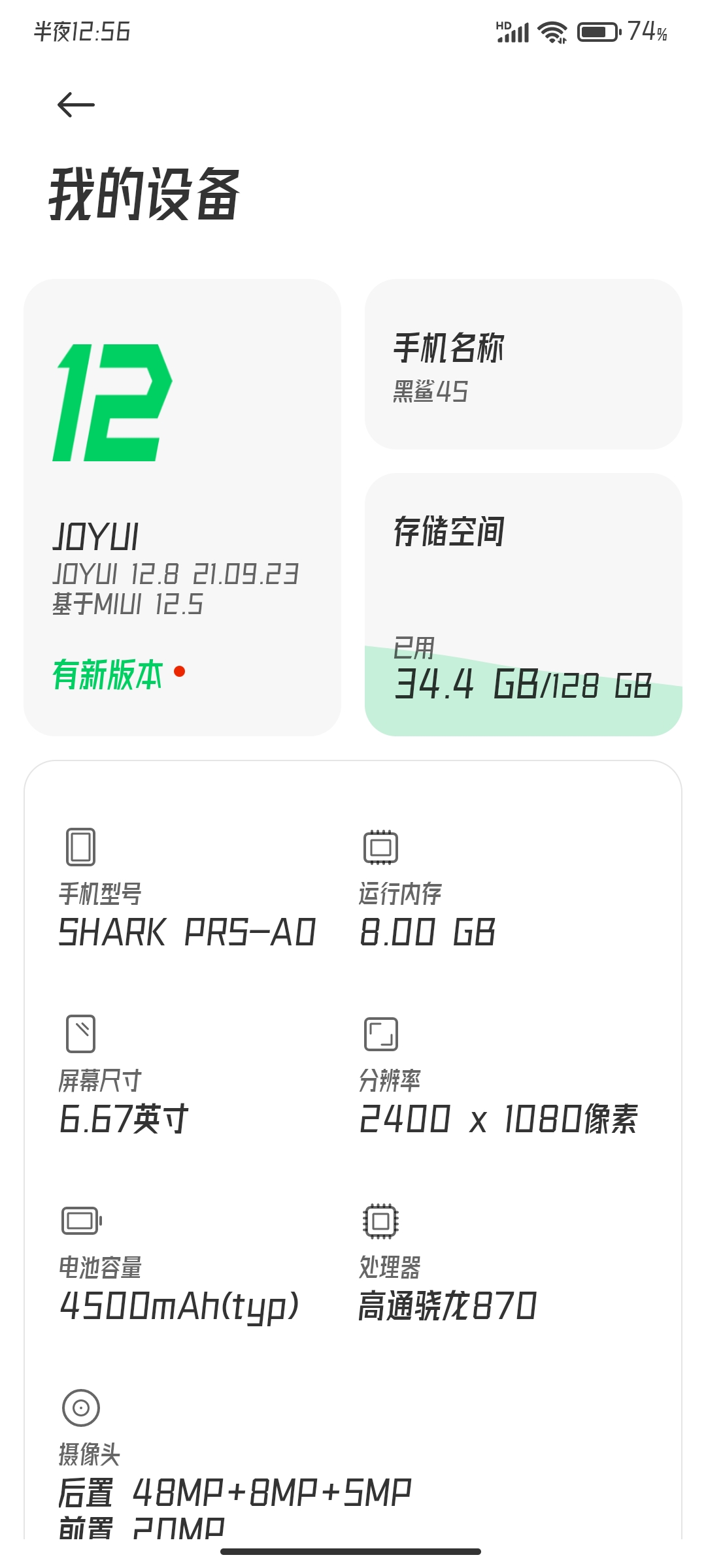Tap the back arrow above 我的设备
This screenshot has height=1568, width=706.
[x=76, y=105]
